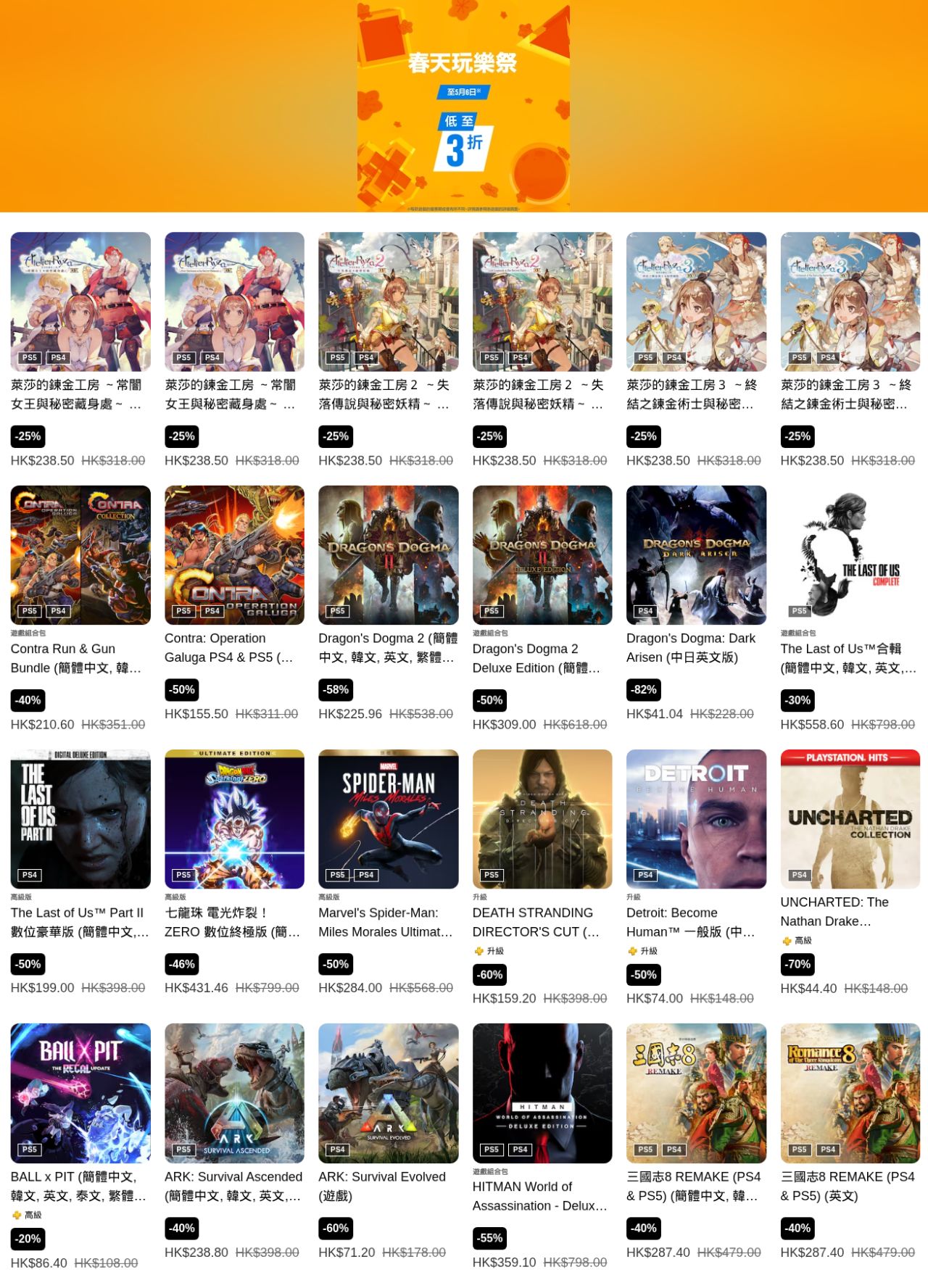Open 三國志8 REMAKE (英文) version card
This screenshot has width=928, height=1288.
[x=850, y=1093]
